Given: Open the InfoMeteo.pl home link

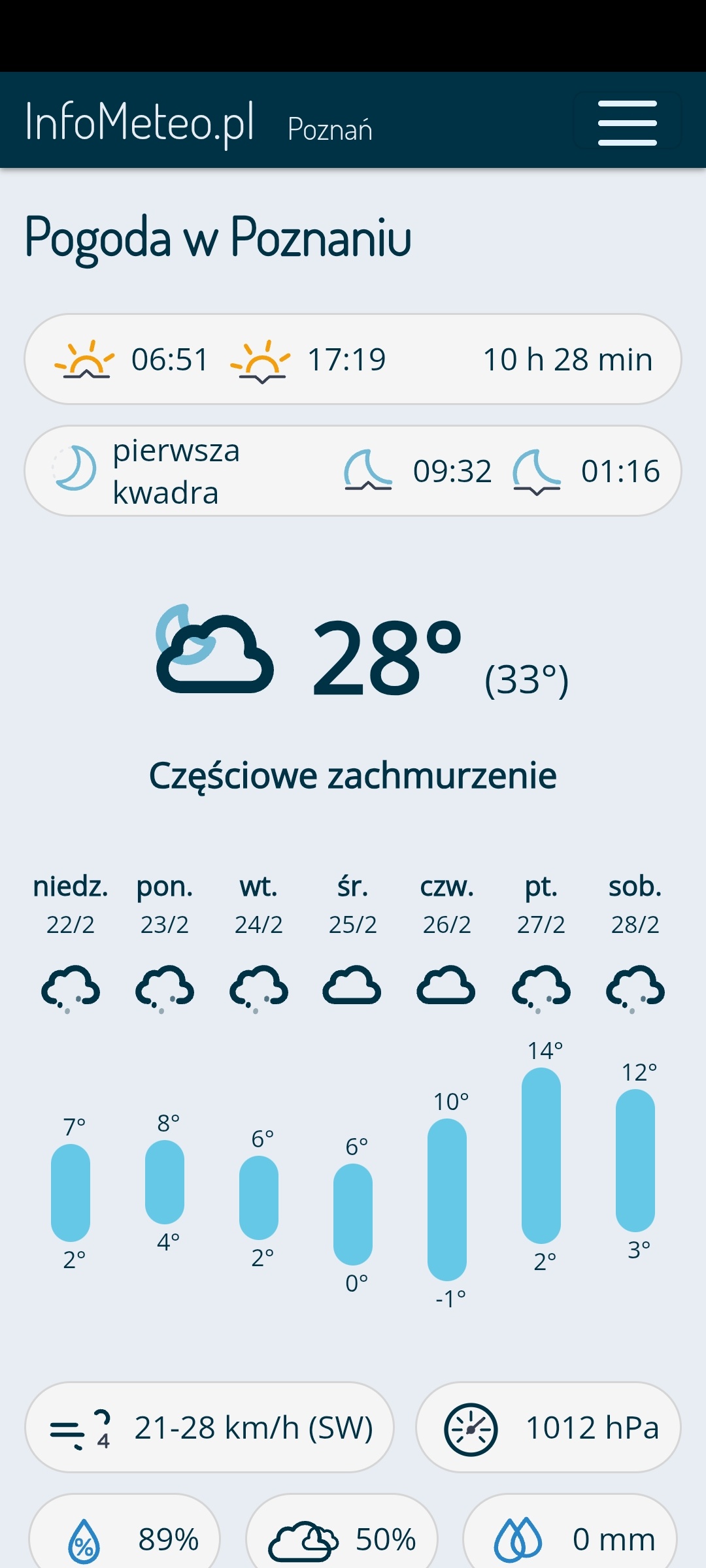Looking at the screenshot, I should [139, 122].
